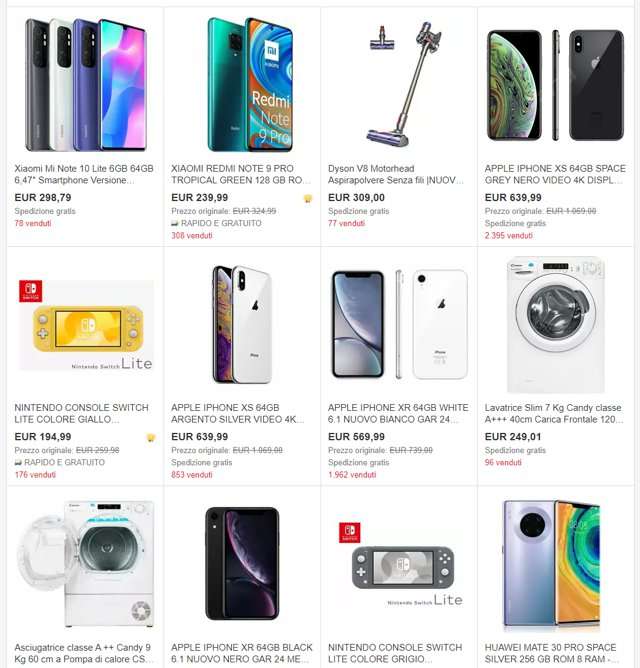Viewport: 640px width, 668px height.
Task: View the Candy Lavatrice Slim 7 Kg product
Action: click(x=553, y=414)
